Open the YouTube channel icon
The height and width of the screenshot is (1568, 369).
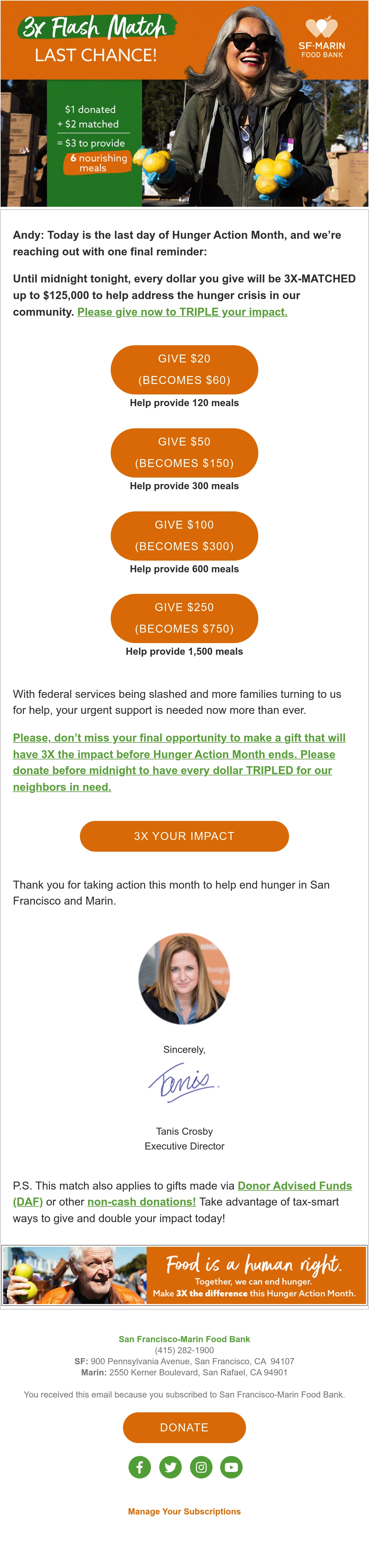(x=232, y=1467)
